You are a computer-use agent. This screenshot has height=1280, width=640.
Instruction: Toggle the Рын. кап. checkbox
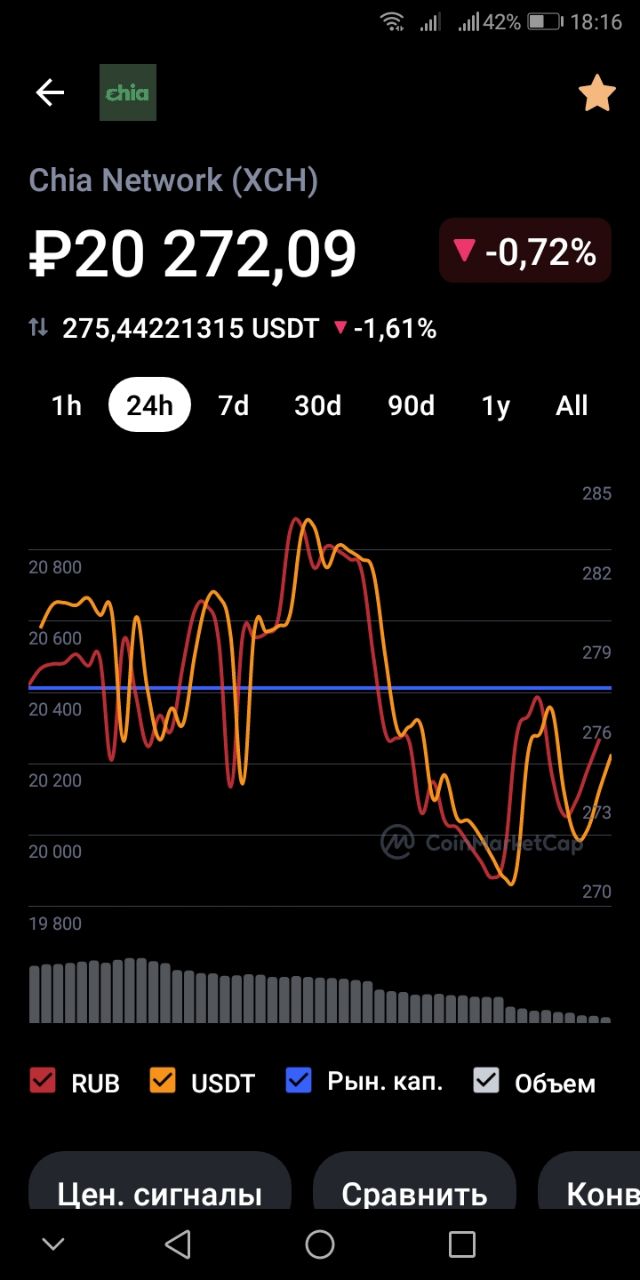[299, 1080]
